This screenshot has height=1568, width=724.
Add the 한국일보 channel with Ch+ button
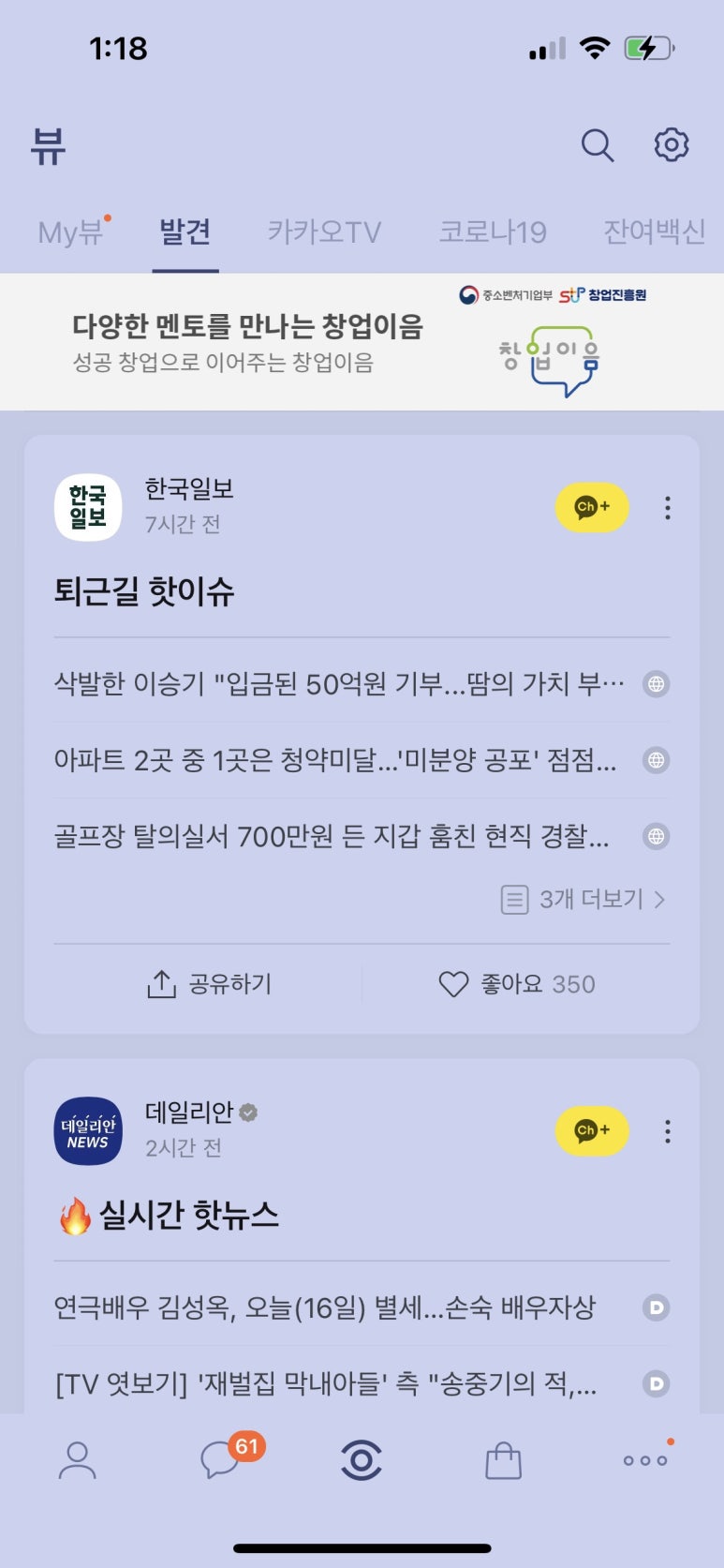pos(591,507)
